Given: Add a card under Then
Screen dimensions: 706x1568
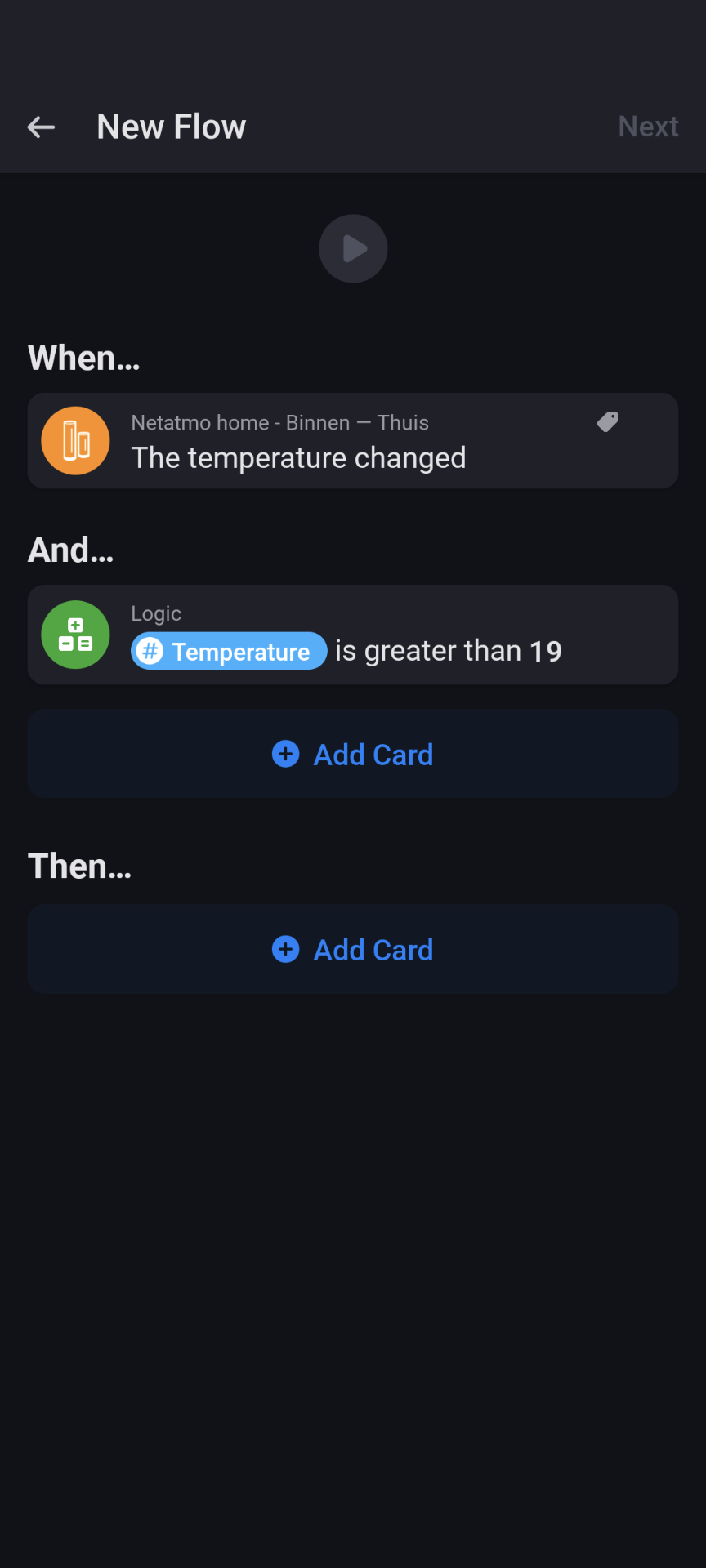Looking at the screenshot, I should 353,949.
